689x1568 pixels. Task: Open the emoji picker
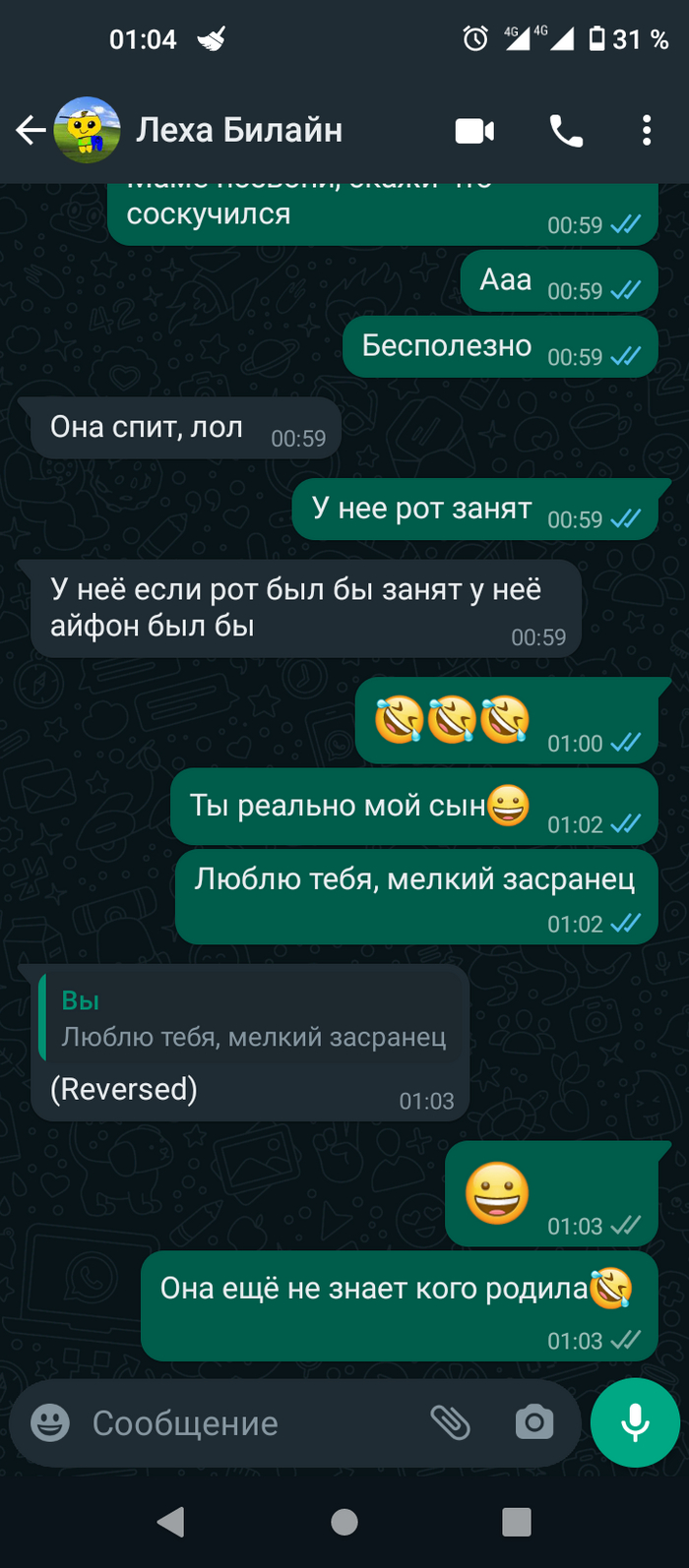(50, 1422)
